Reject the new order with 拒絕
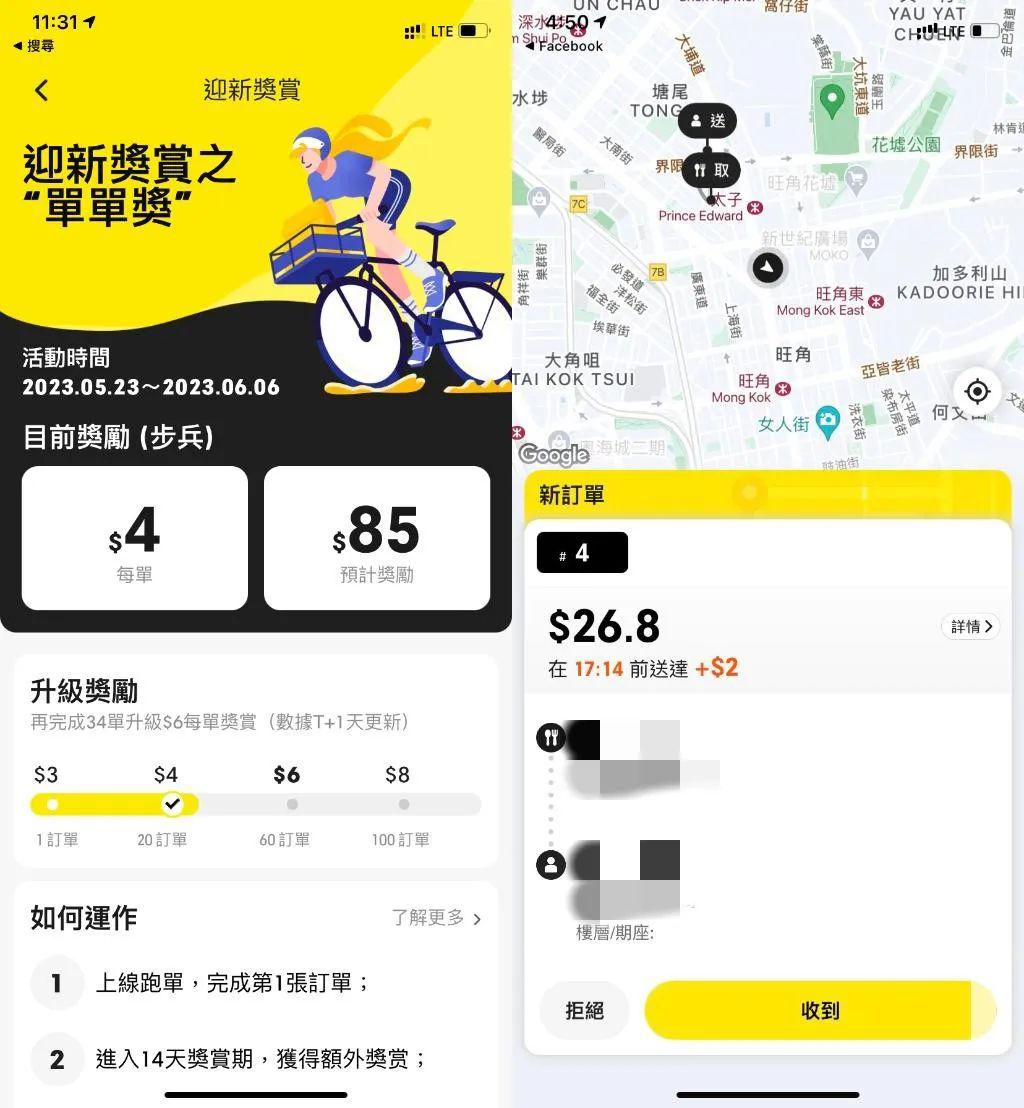1024x1108 pixels. [584, 1011]
